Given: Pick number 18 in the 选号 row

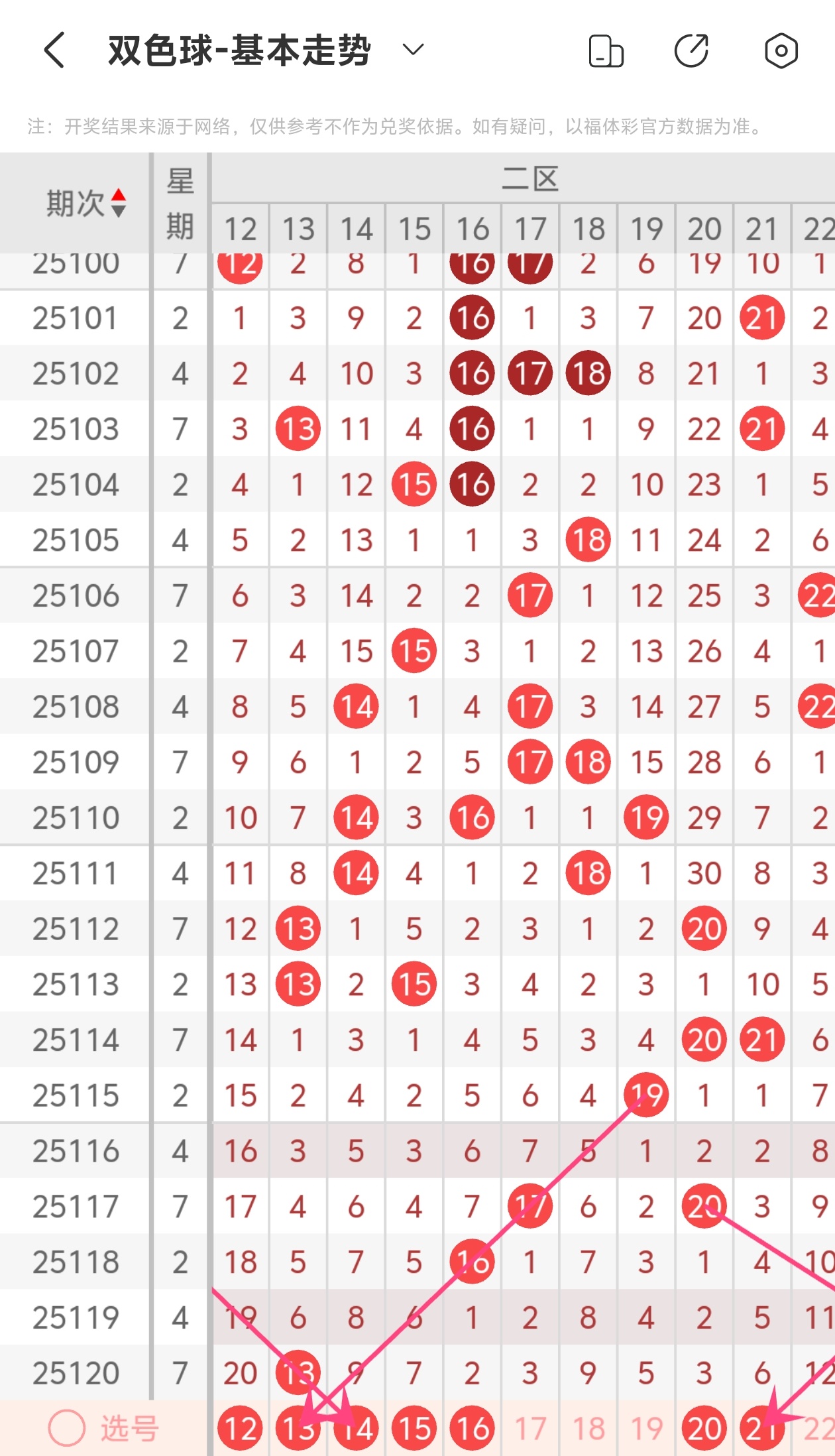Looking at the screenshot, I should 588,1428.
